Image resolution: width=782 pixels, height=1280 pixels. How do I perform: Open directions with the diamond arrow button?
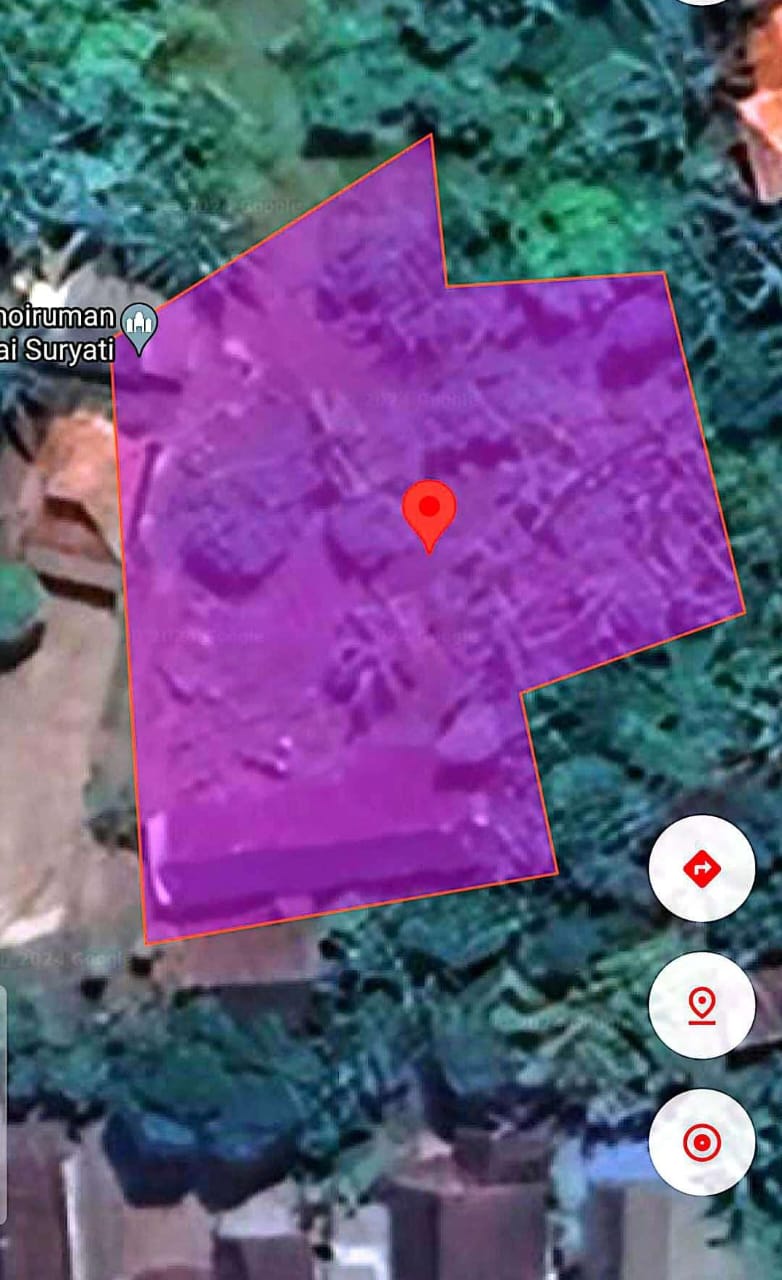702,868
